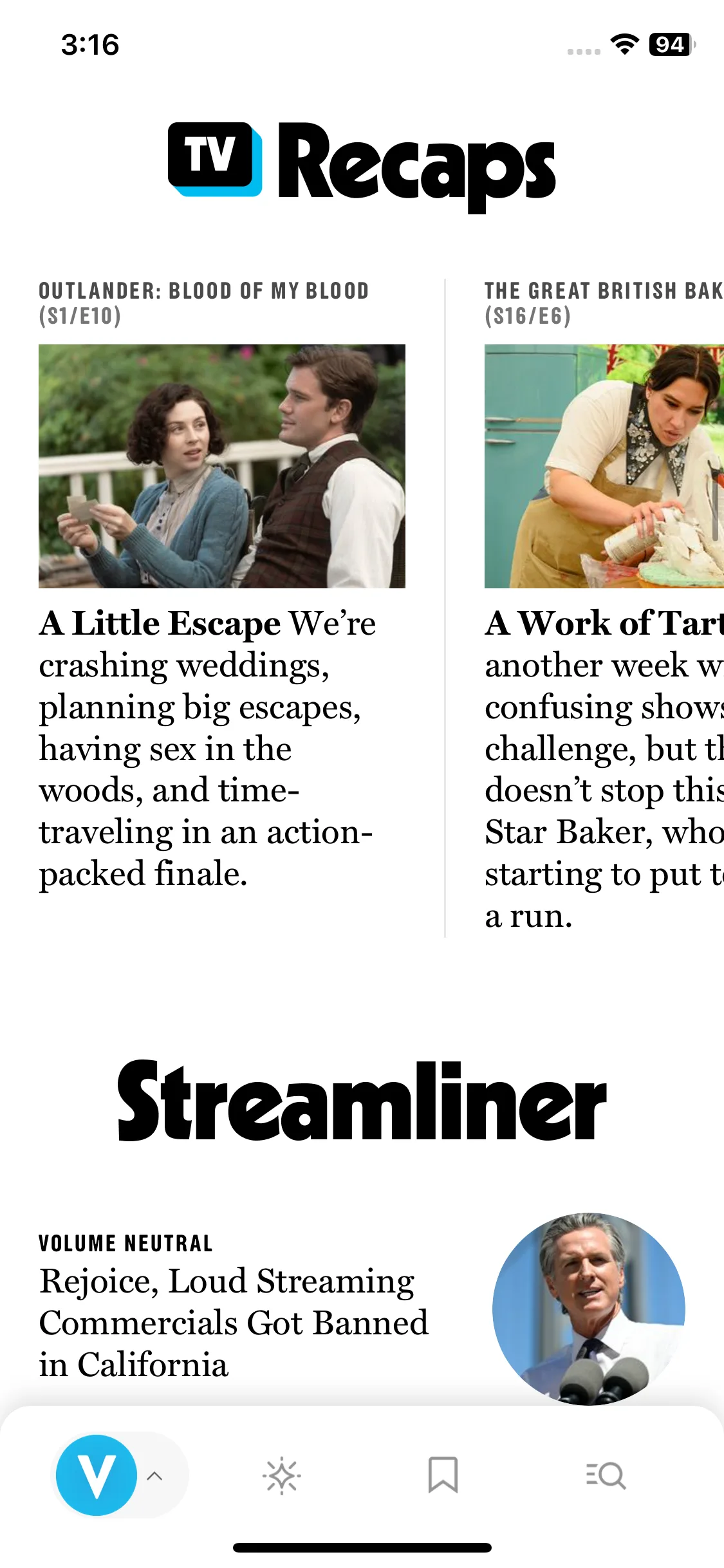Tap the TV Recaps section header
724x1568 pixels.
click(362, 165)
